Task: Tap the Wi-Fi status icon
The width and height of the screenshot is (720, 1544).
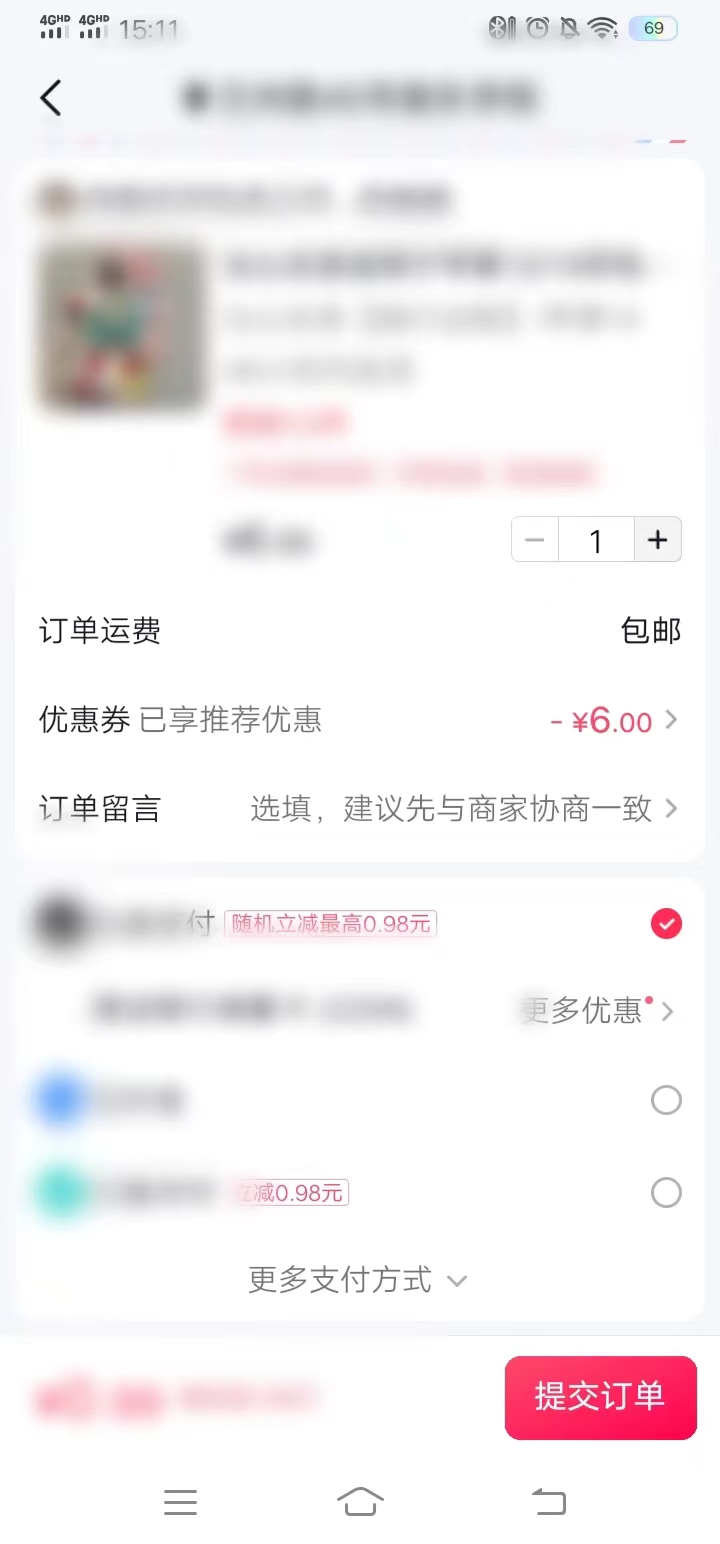Action: (603, 29)
